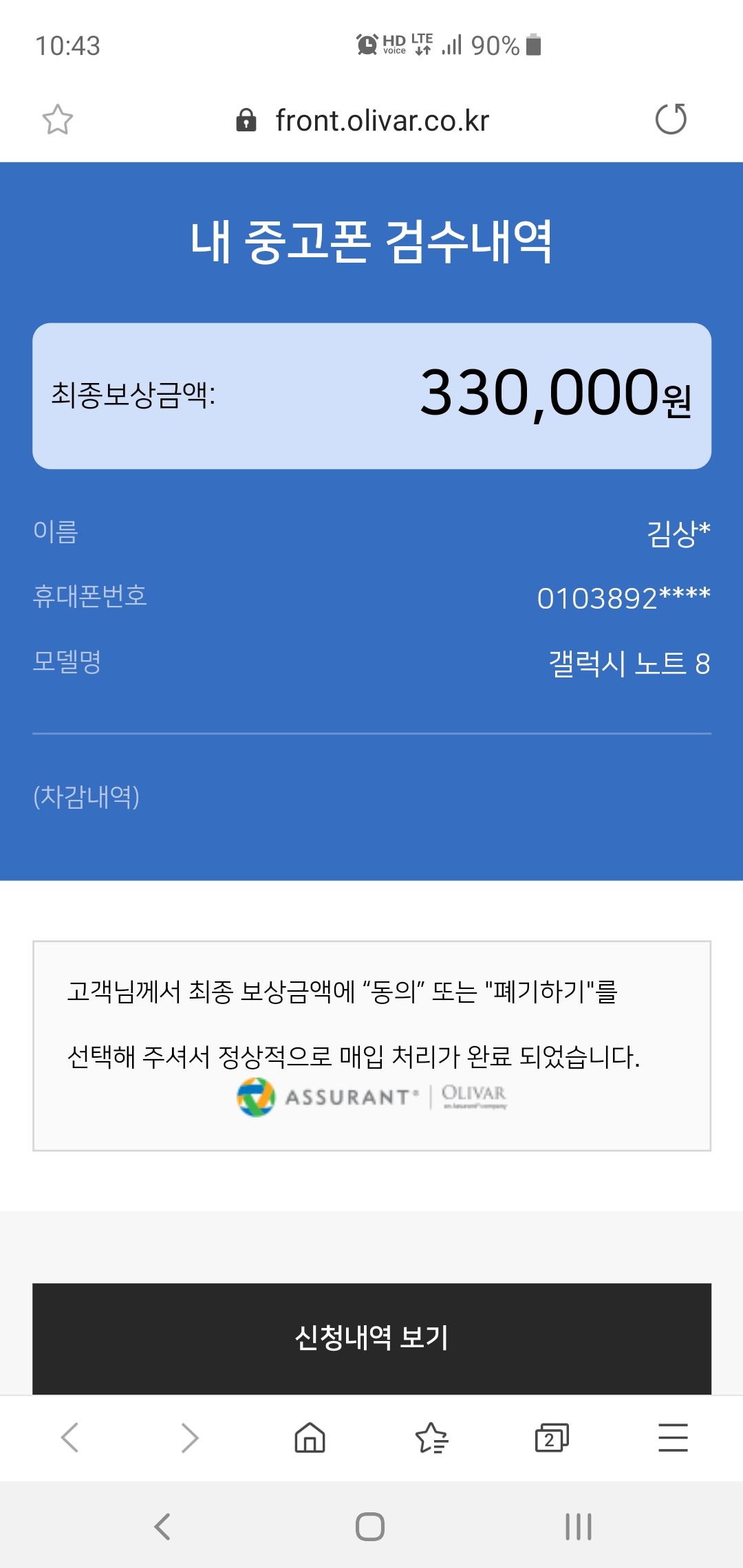Go back to the previous browser page
The image size is (743, 1568).
(x=70, y=1437)
